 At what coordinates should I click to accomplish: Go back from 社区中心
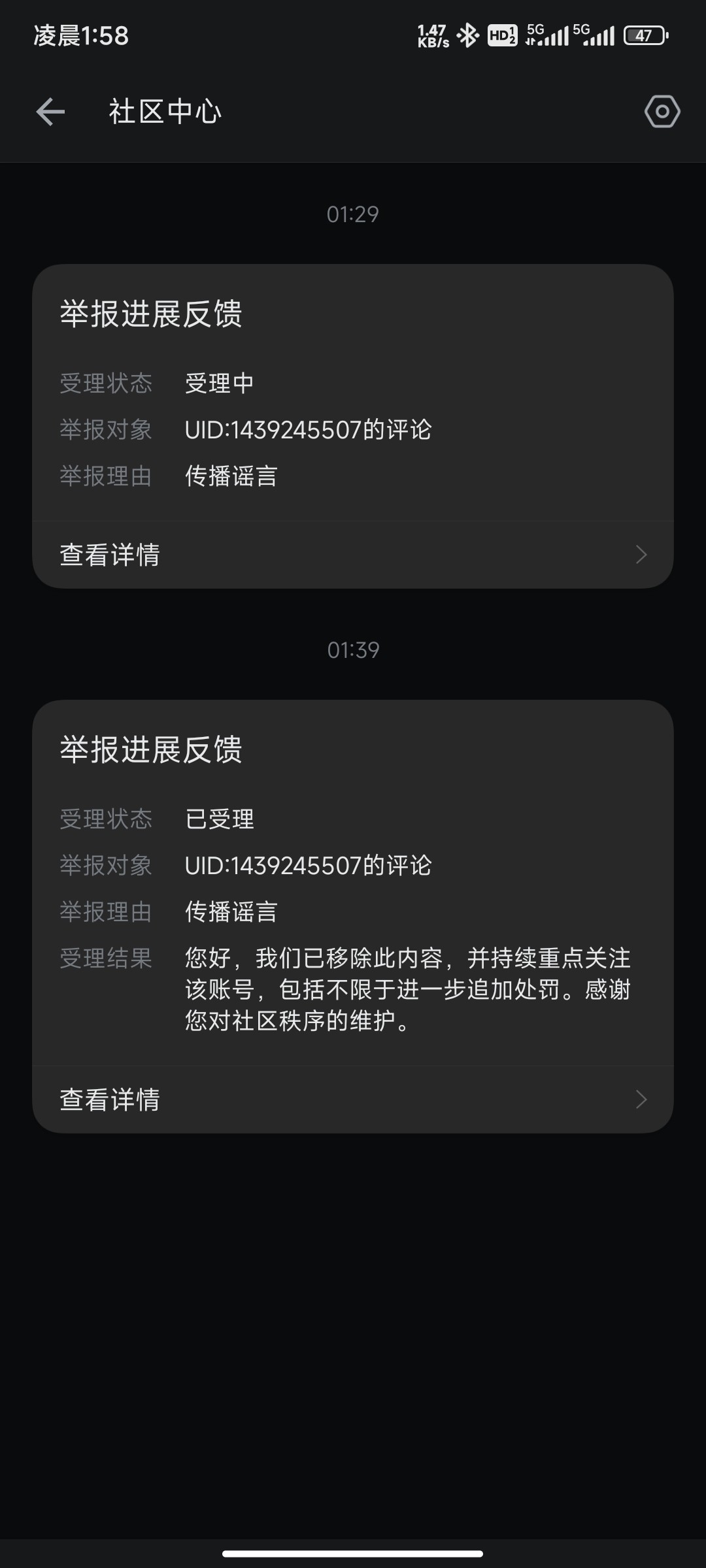[x=50, y=112]
